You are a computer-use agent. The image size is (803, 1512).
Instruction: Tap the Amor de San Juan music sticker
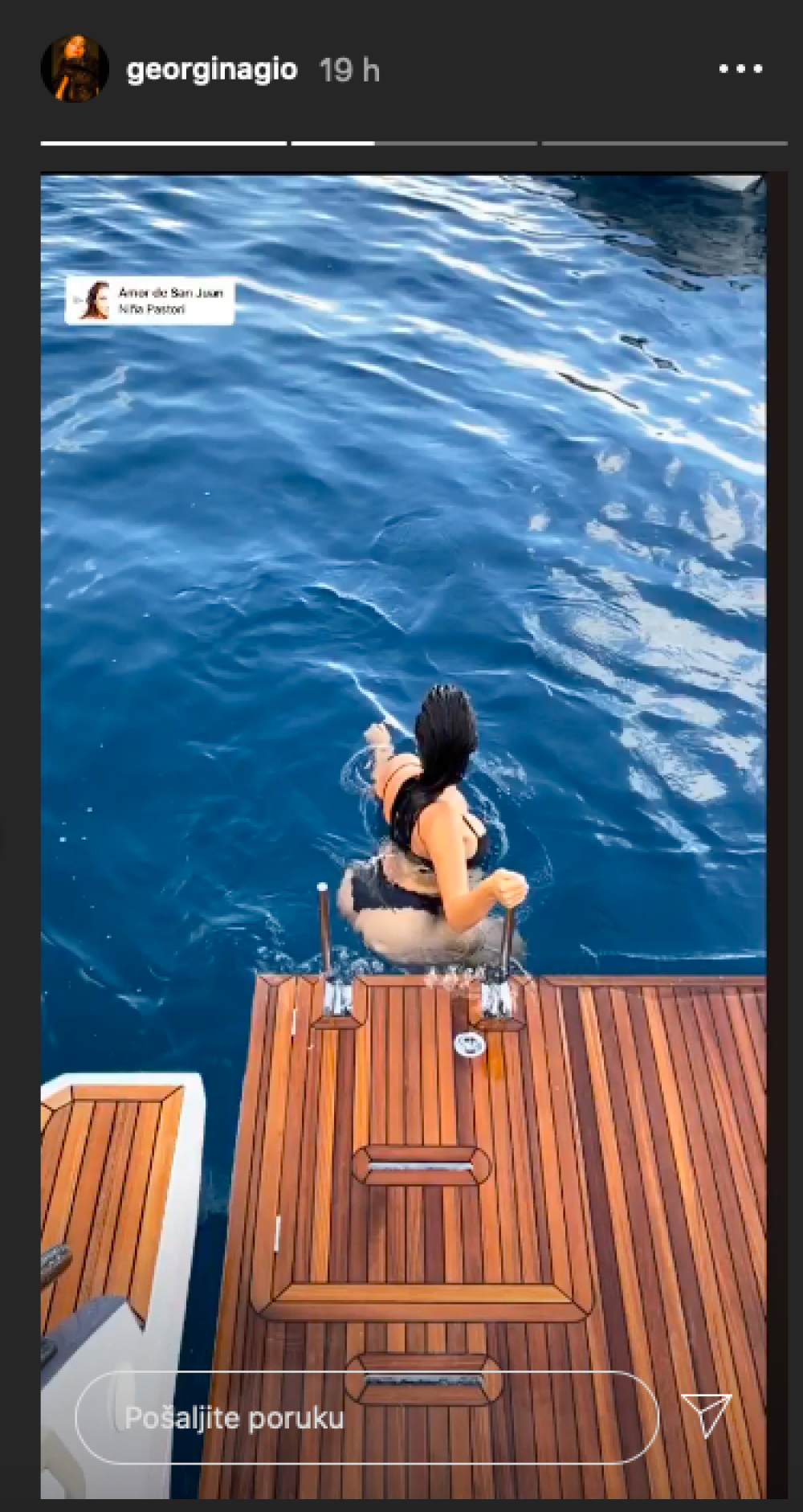(149, 300)
